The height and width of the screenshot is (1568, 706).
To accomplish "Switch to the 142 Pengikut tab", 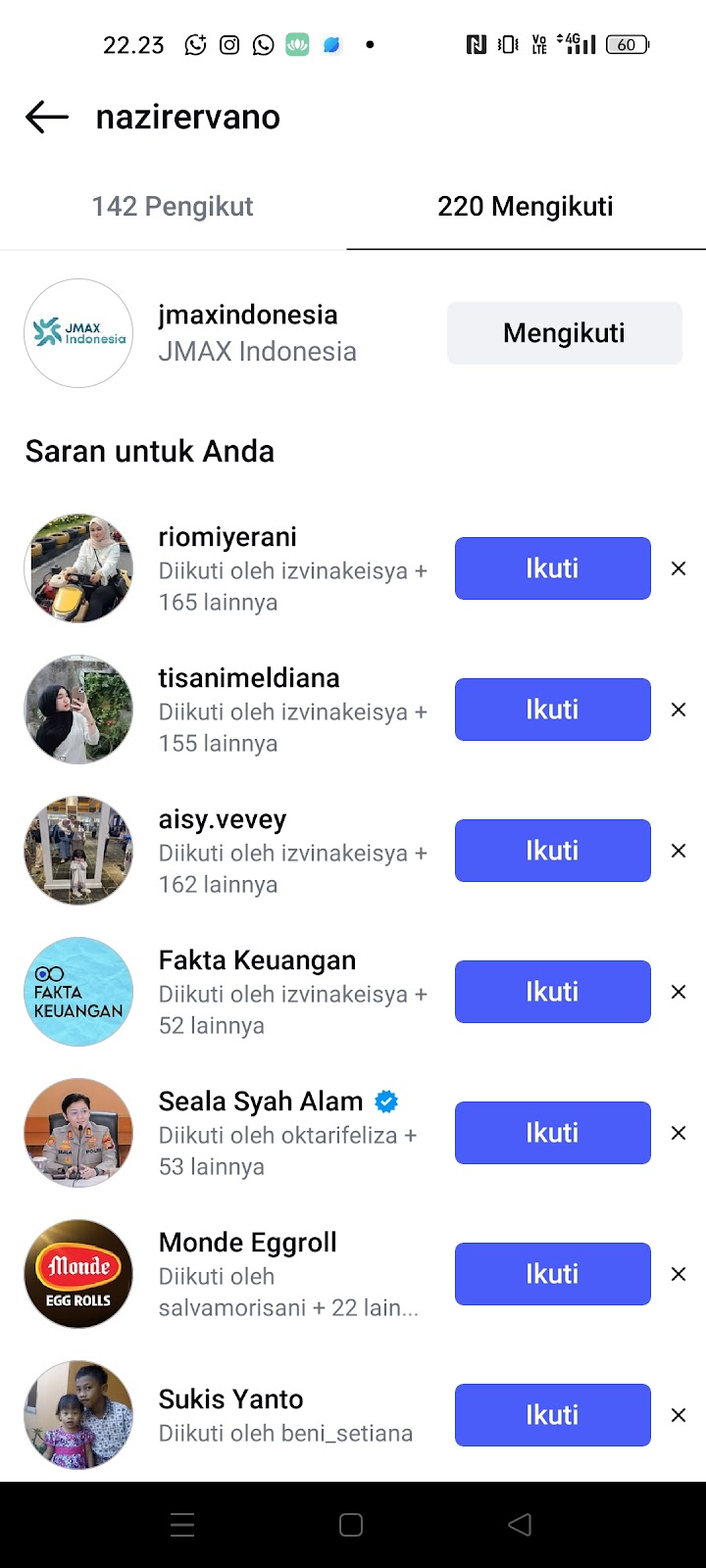I will [x=173, y=207].
